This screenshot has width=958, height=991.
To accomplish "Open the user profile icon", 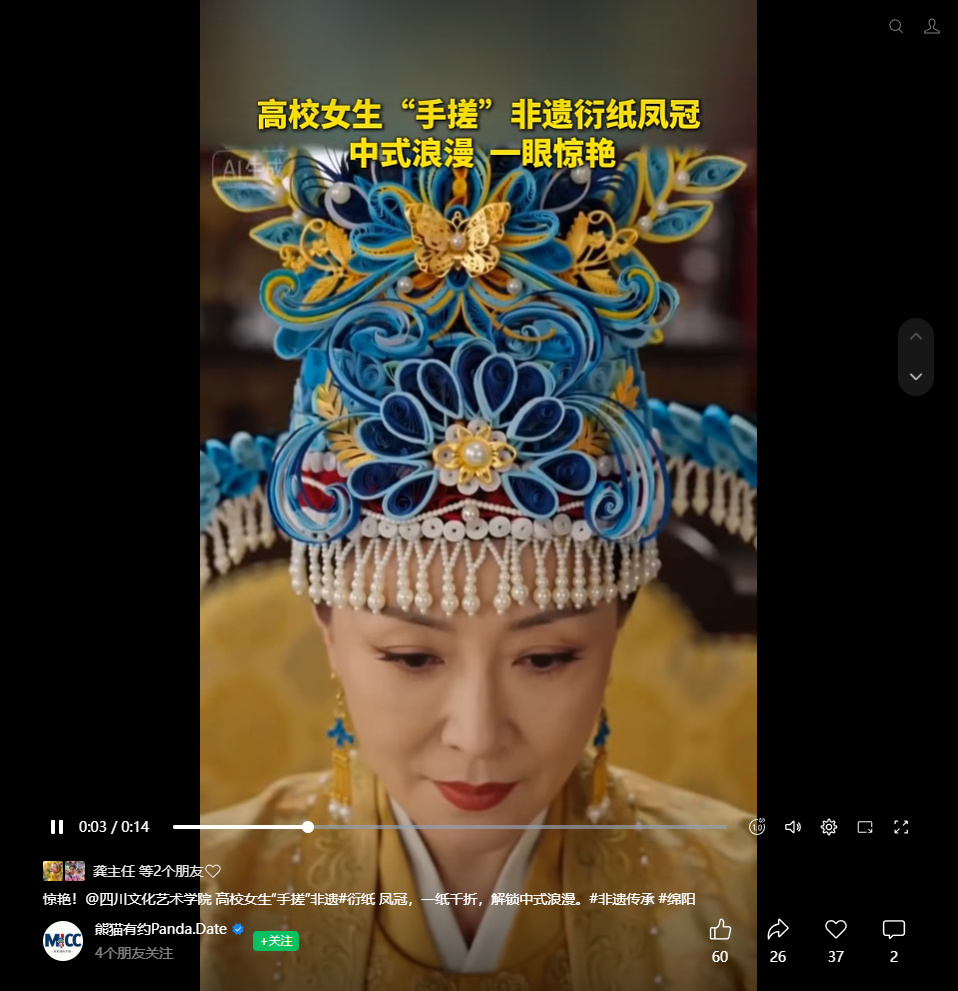I will 932,27.
